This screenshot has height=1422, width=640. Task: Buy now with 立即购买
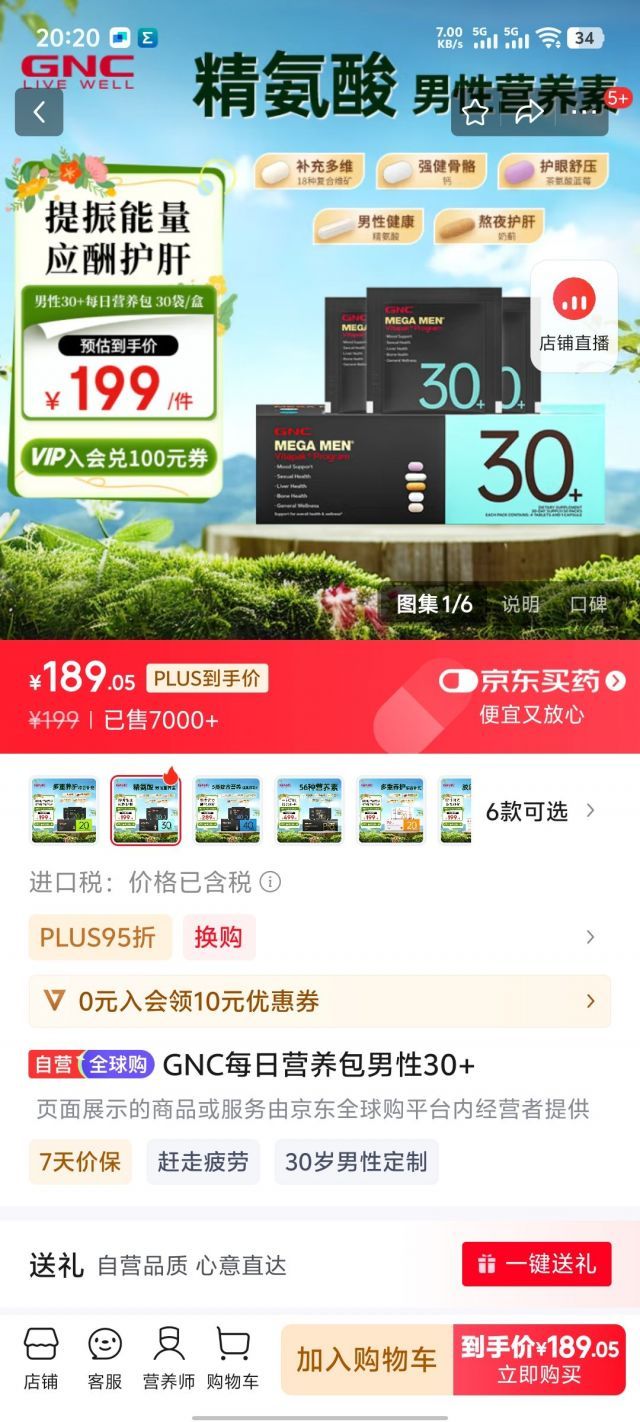tap(539, 1359)
